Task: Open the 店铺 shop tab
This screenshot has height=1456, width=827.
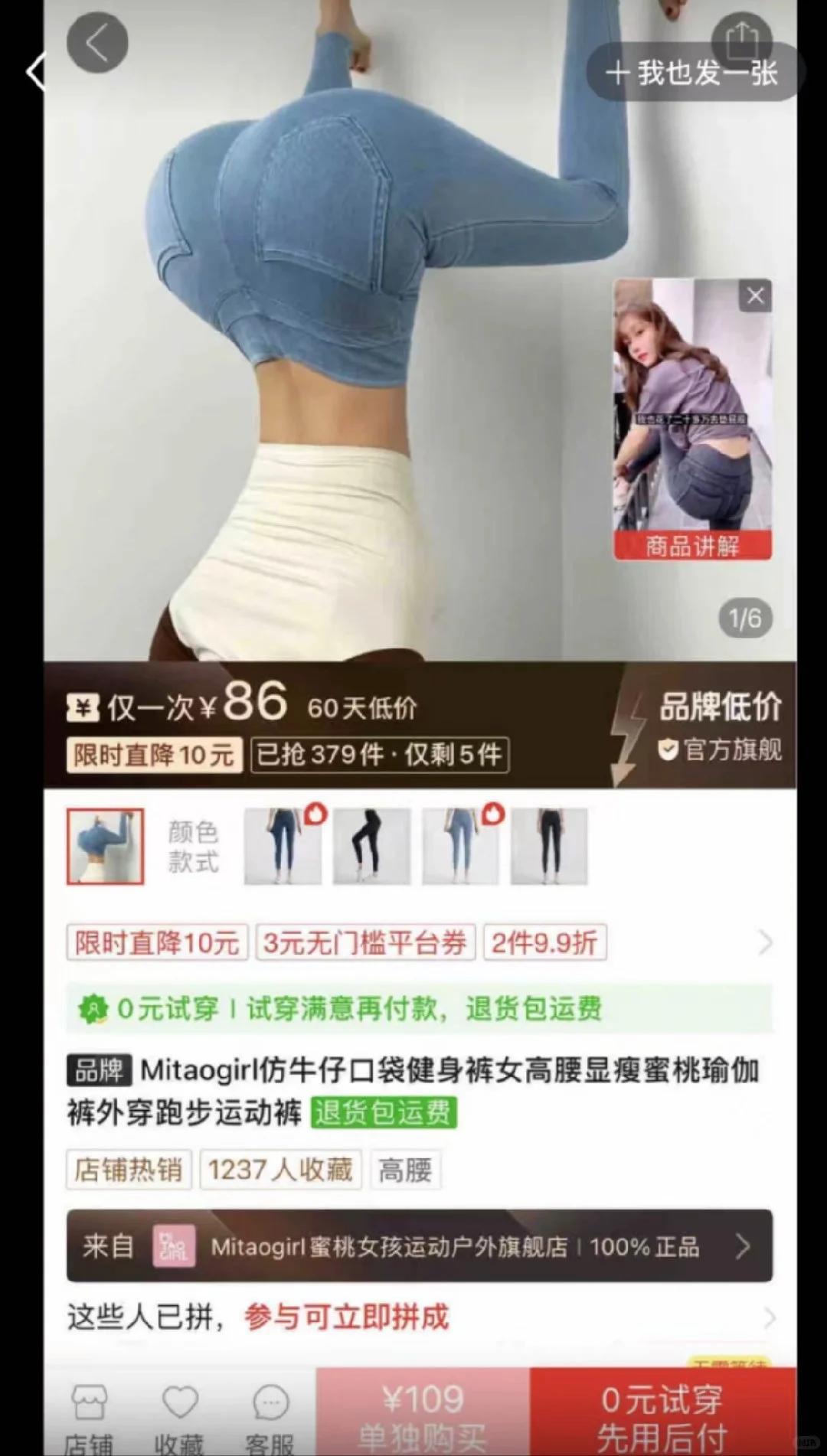Action: pos(89,1418)
